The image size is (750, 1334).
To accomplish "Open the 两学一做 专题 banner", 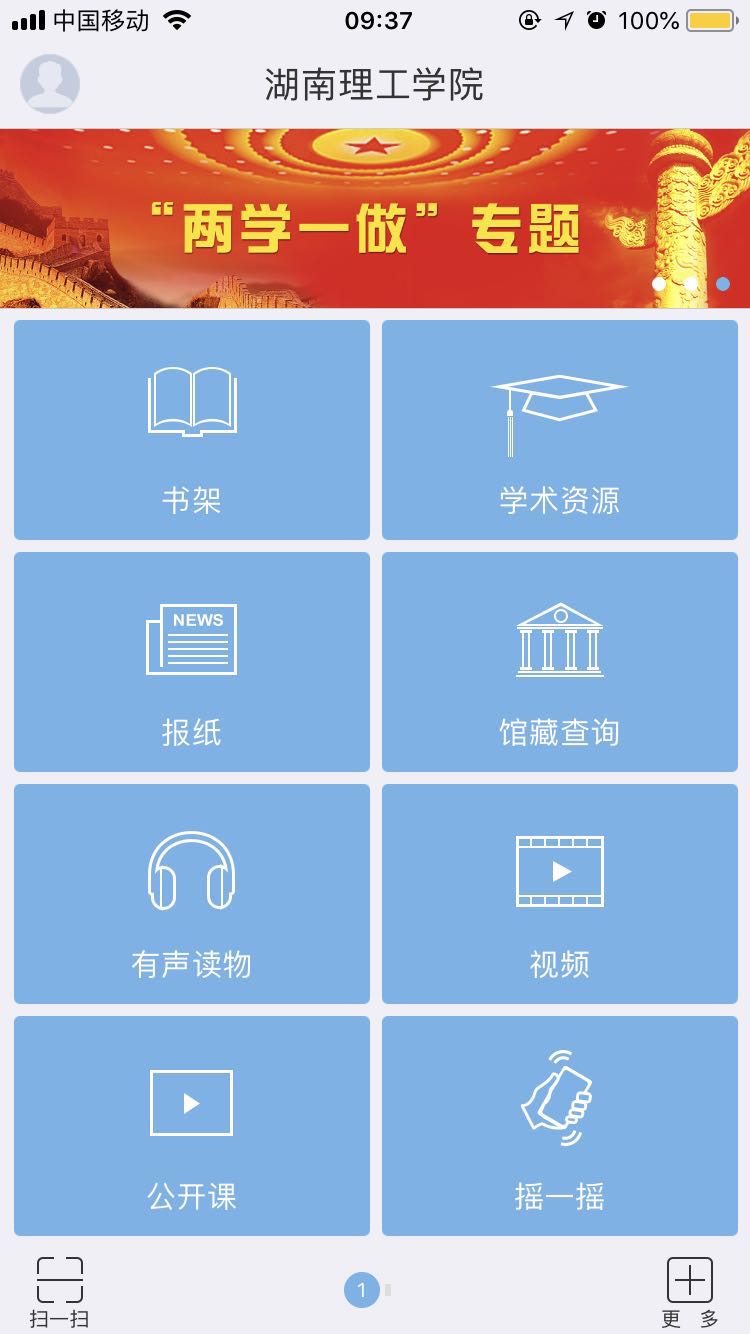I will tap(375, 217).
